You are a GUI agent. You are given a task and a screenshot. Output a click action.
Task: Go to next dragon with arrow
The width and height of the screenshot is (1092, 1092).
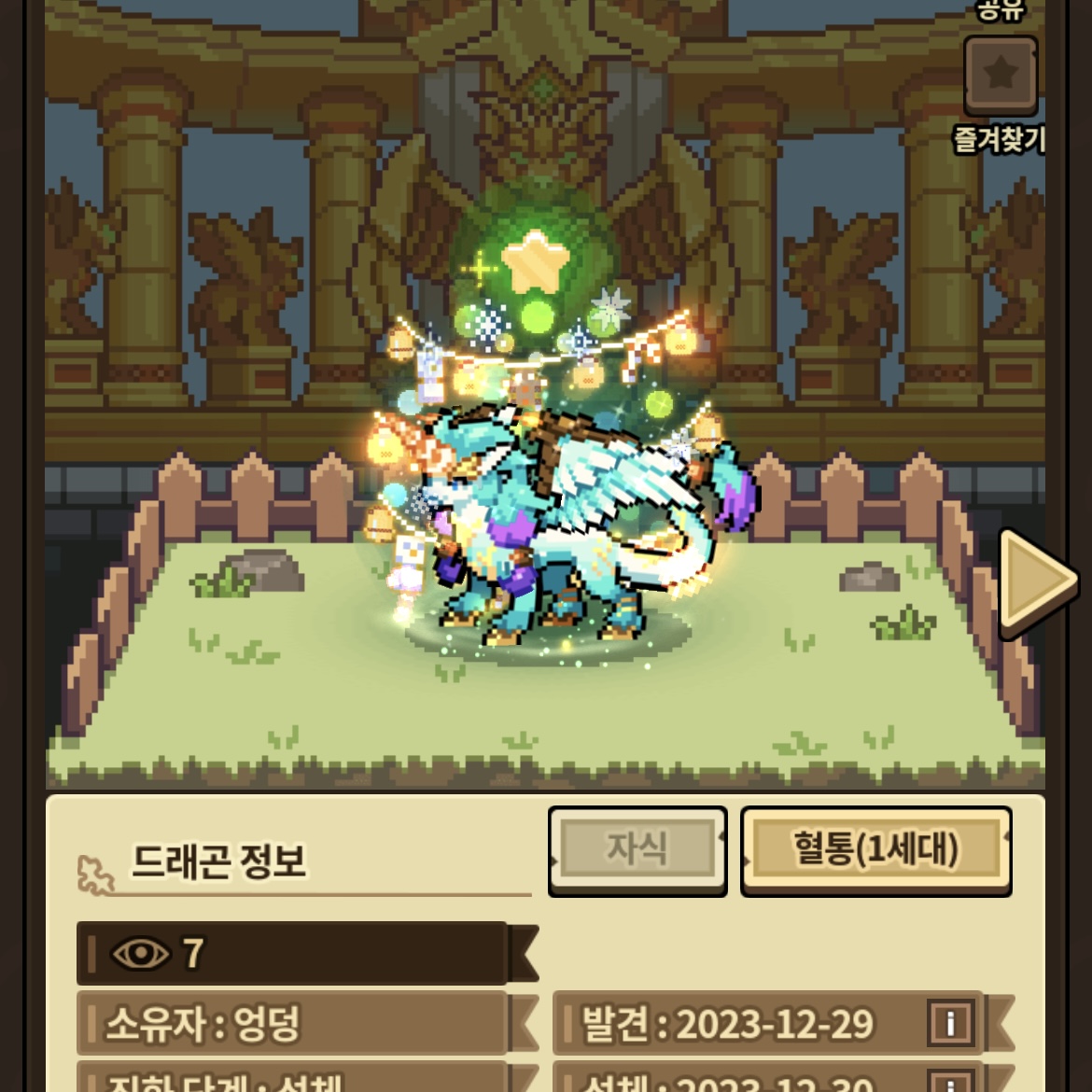[1035, 582]
